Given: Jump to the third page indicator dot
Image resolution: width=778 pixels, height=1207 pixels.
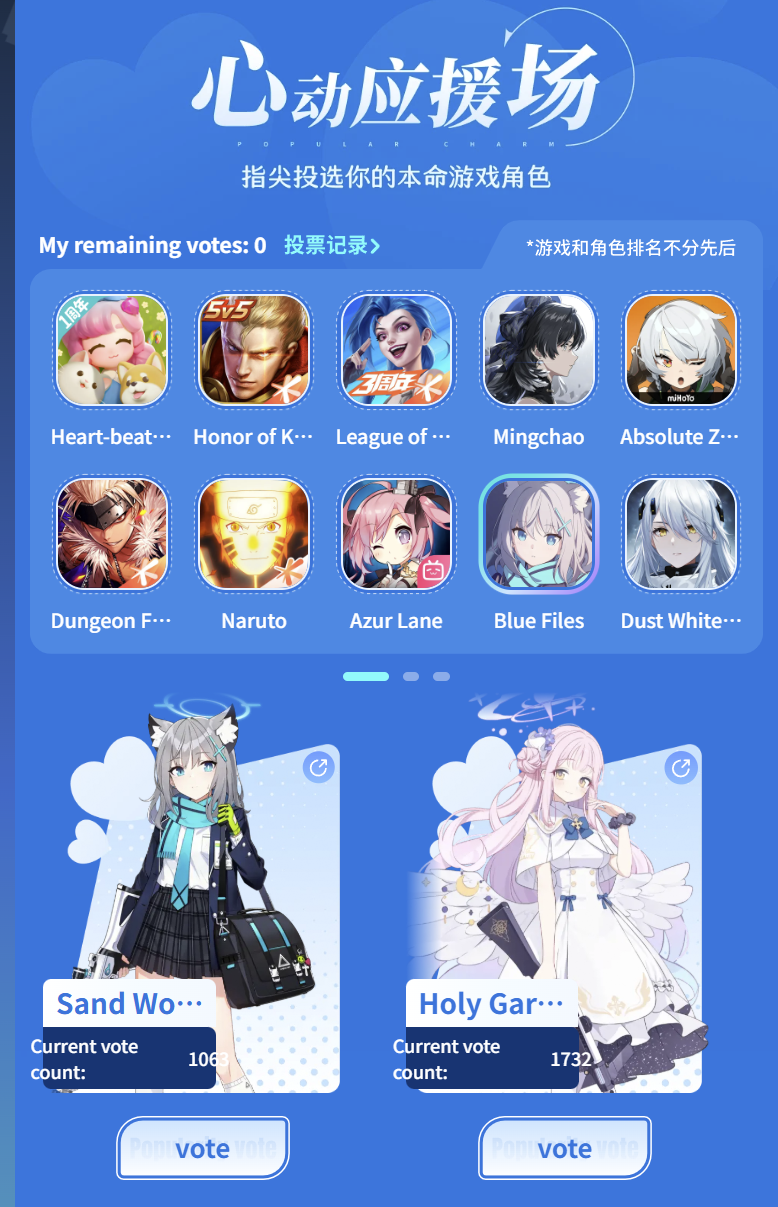Looking at the screenshot, I should pyautogui.click(x=441, y=677).
